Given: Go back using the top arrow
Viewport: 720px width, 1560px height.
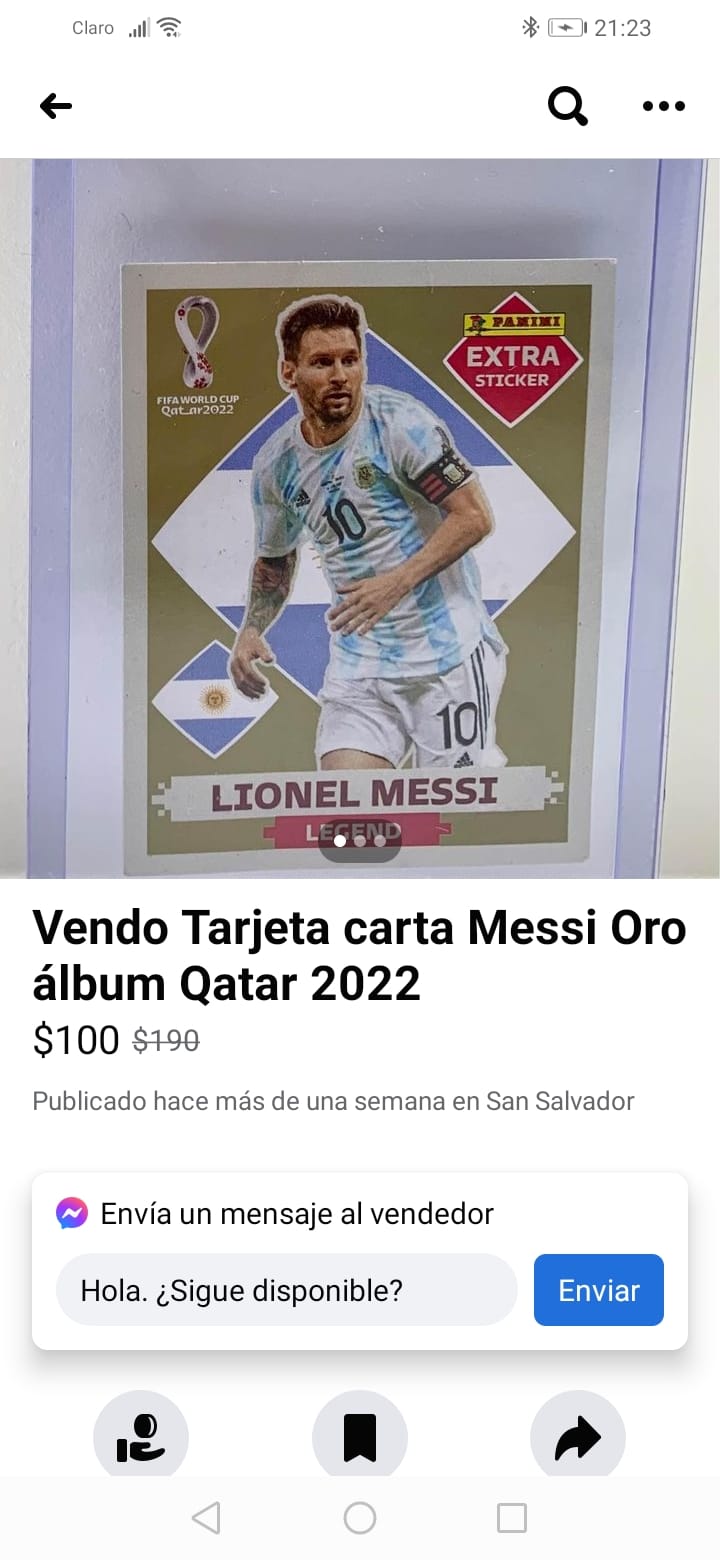Looking at the screenshot, I should click(x=56, y=106).
